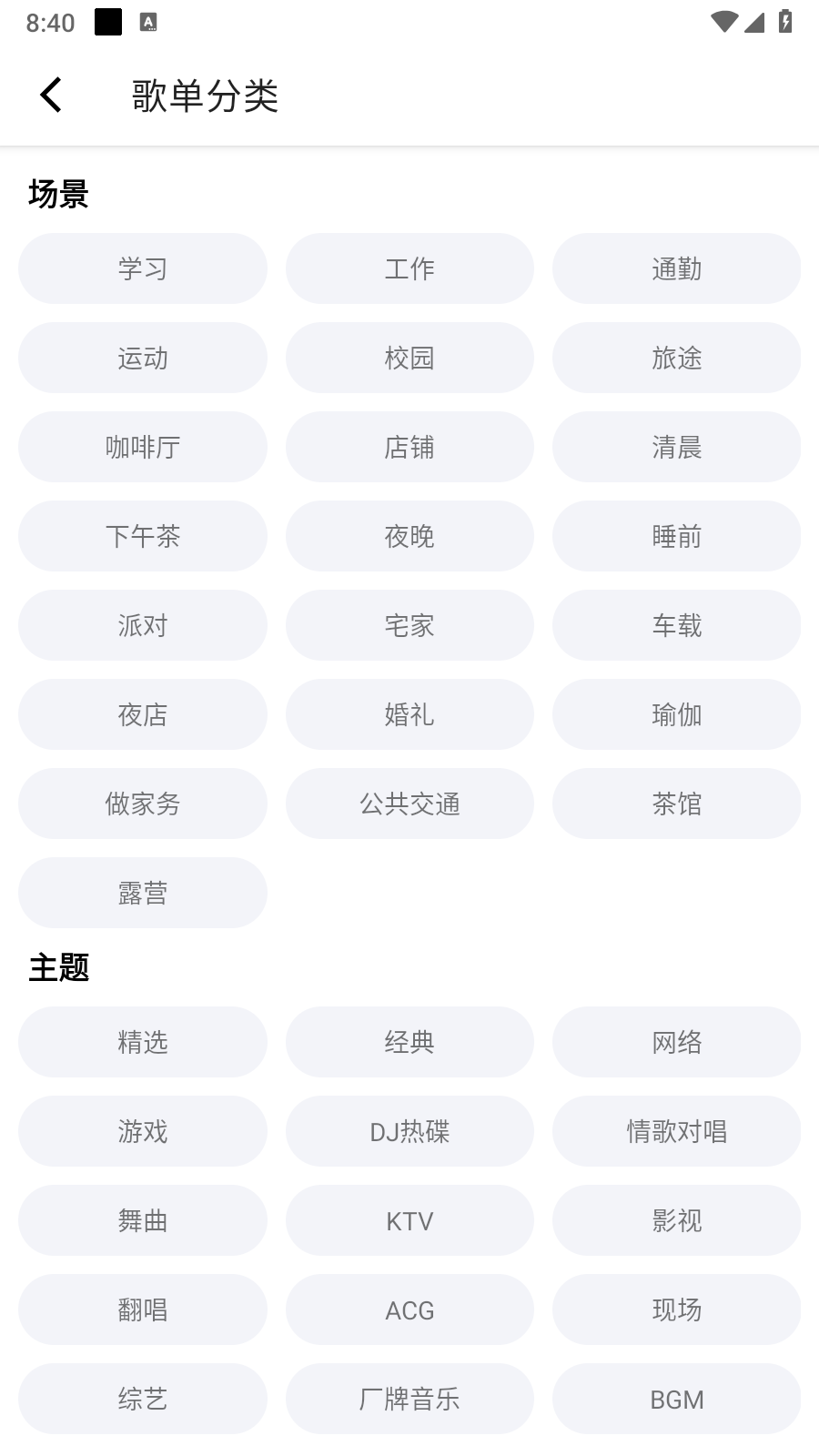The height and width of the screenshot is (1456, 819).
Task: Select the 精选 theme
Action: pos(143,1042)
